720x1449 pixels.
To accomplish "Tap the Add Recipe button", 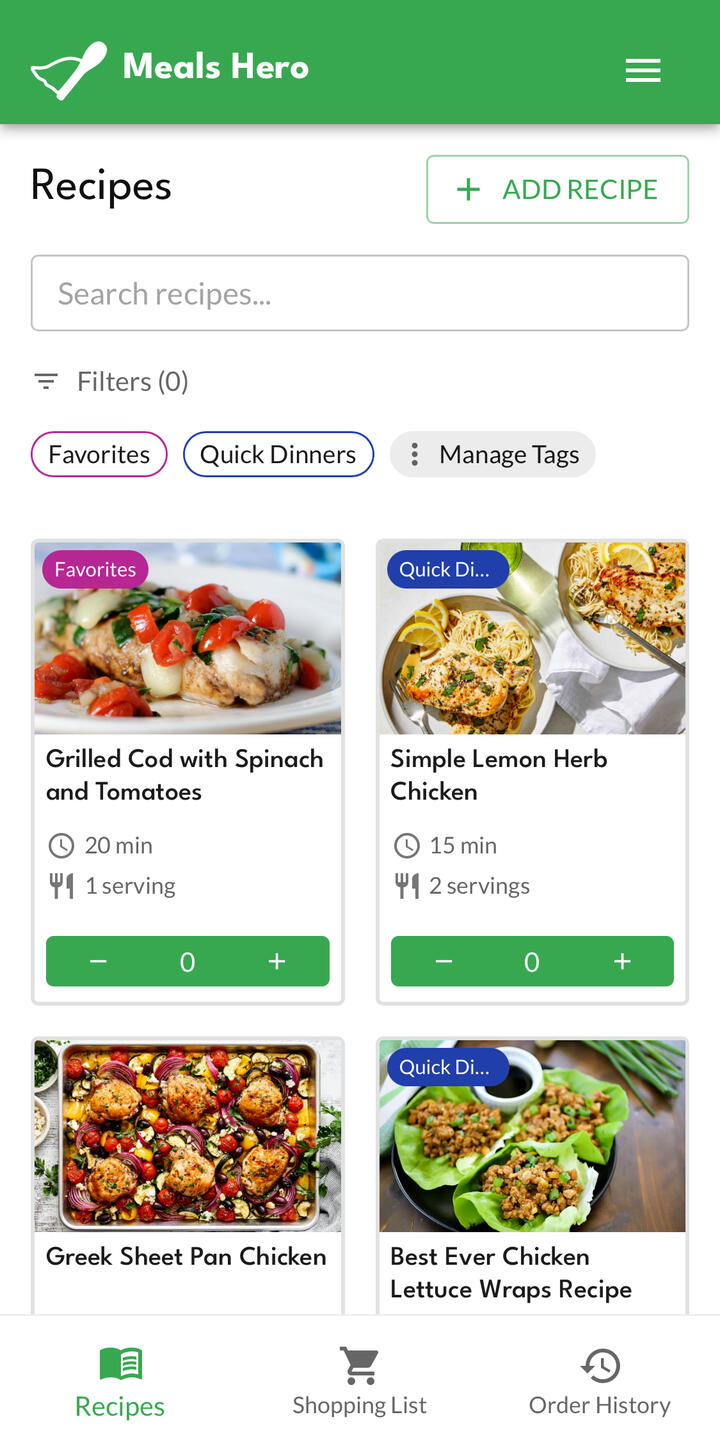I will 557,189.
